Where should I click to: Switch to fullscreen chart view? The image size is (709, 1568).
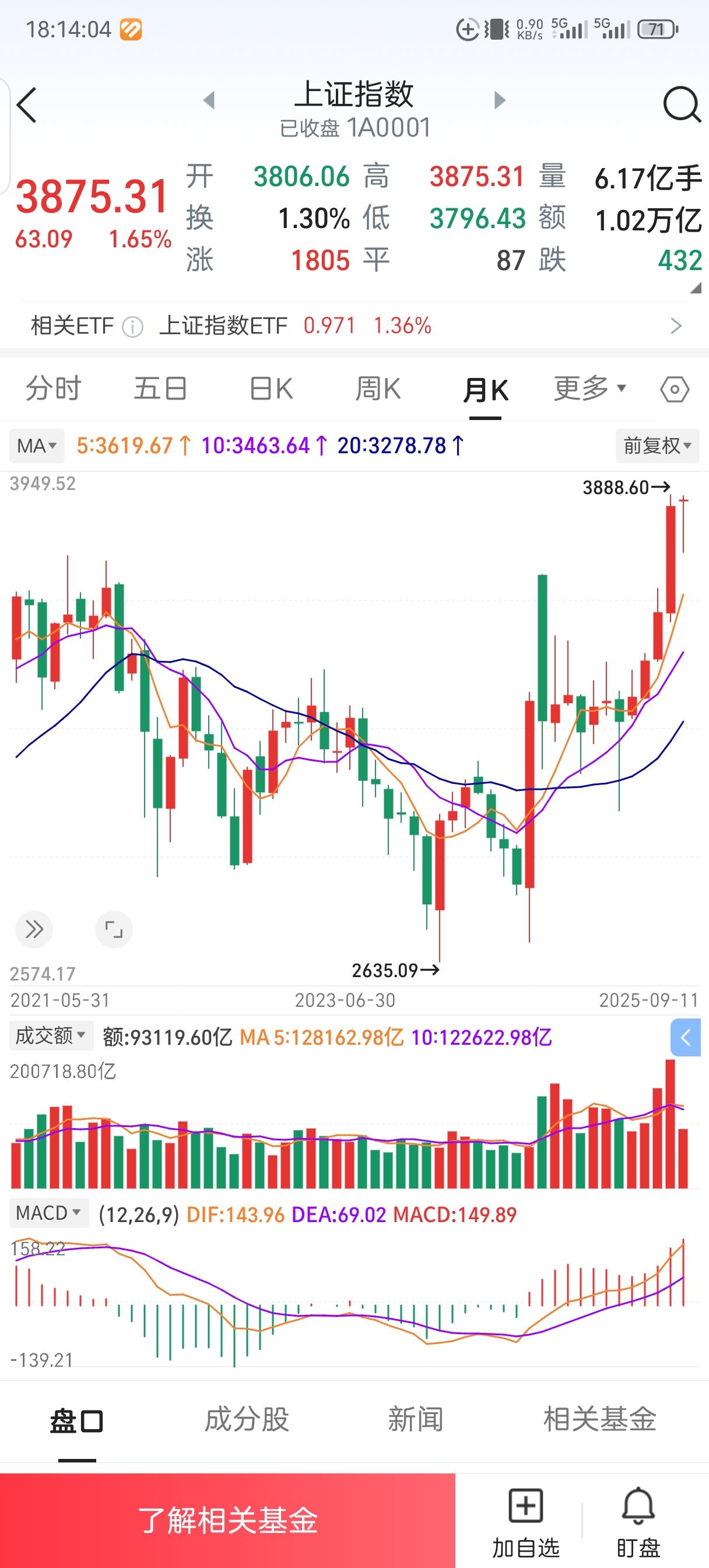coord(114,929)
